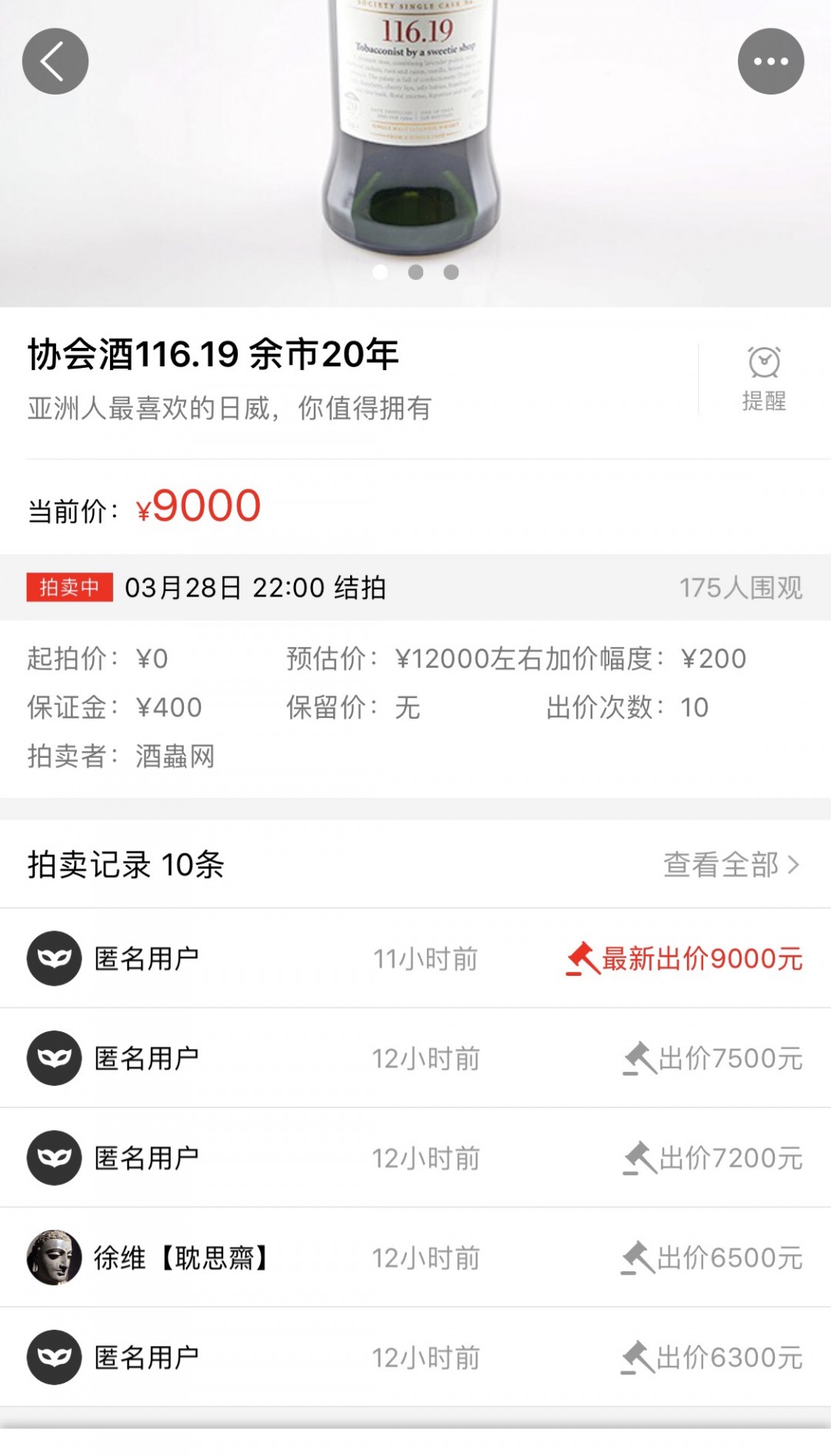Click the anonymous user mask avatar on top bid

52,958
